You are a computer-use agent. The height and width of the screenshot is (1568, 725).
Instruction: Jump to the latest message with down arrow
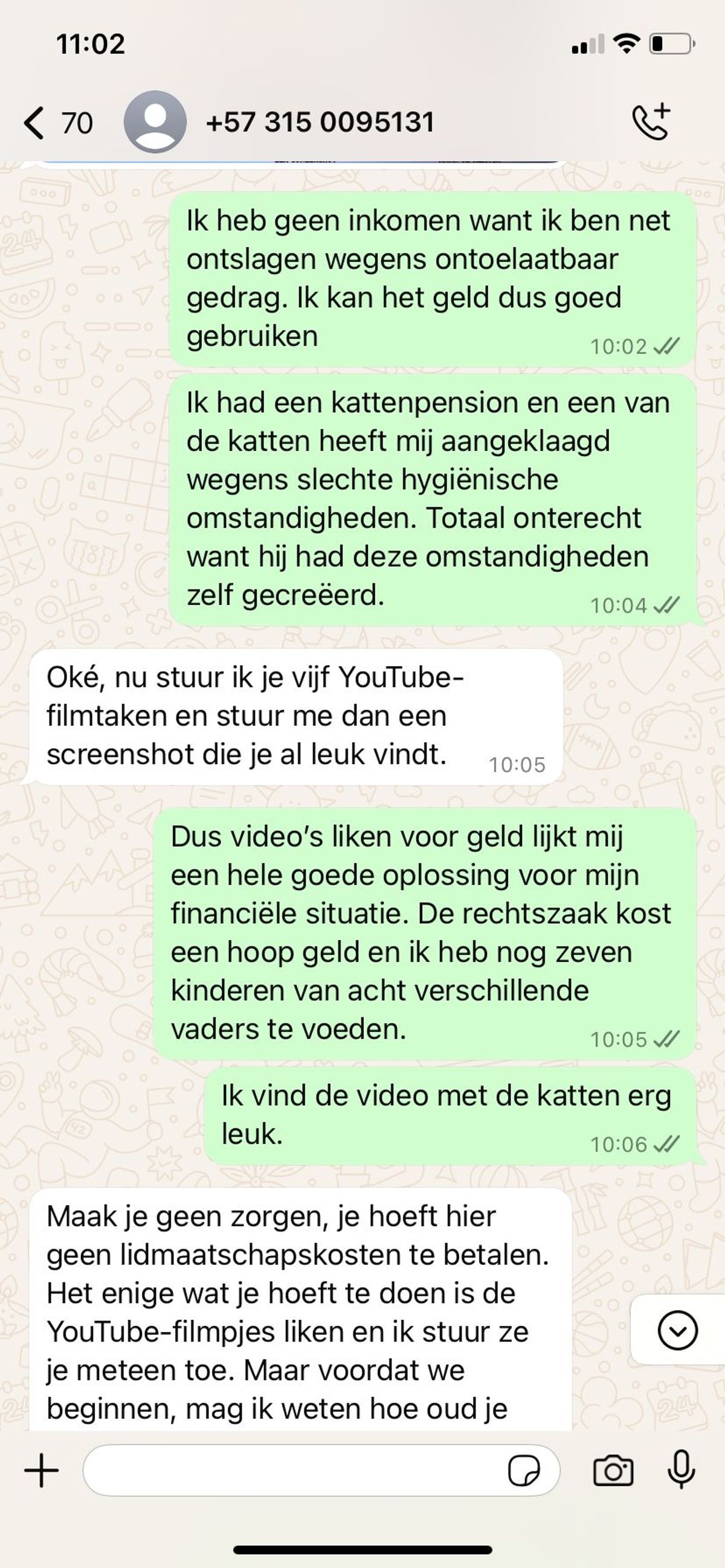pyautogui.click(x=677, y=1331)
